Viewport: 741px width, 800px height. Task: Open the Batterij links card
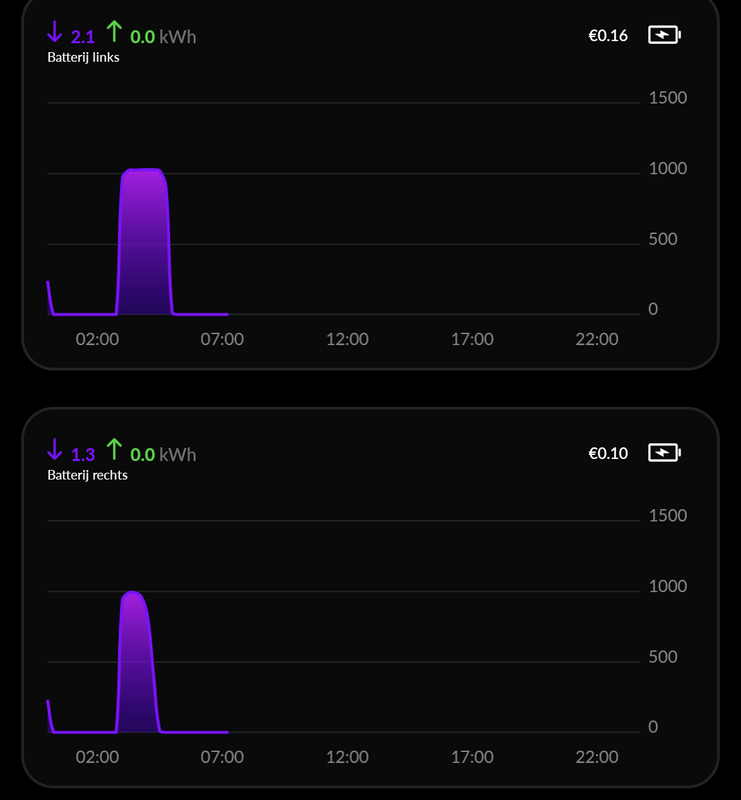coord(84,57)
